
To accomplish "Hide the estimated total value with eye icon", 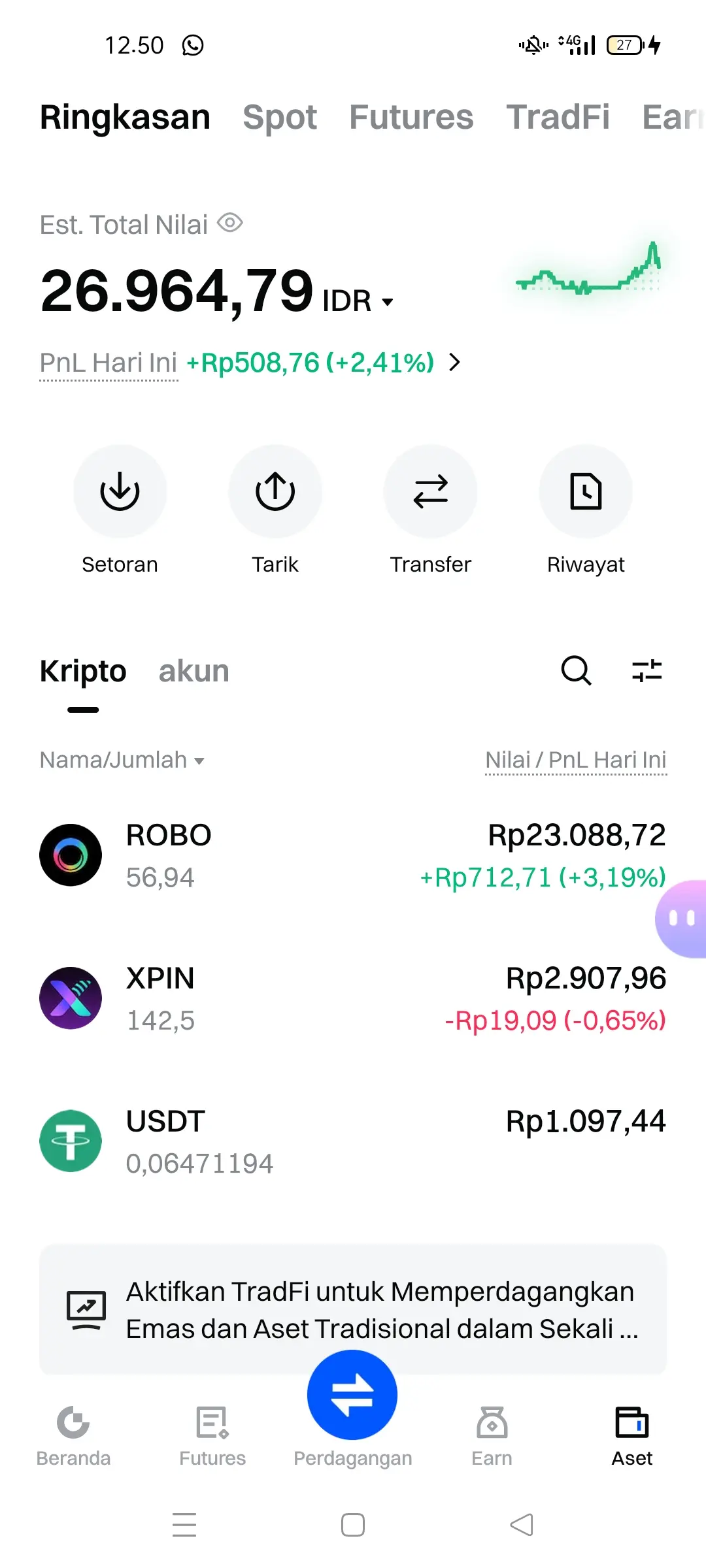I will pos(230,223).
